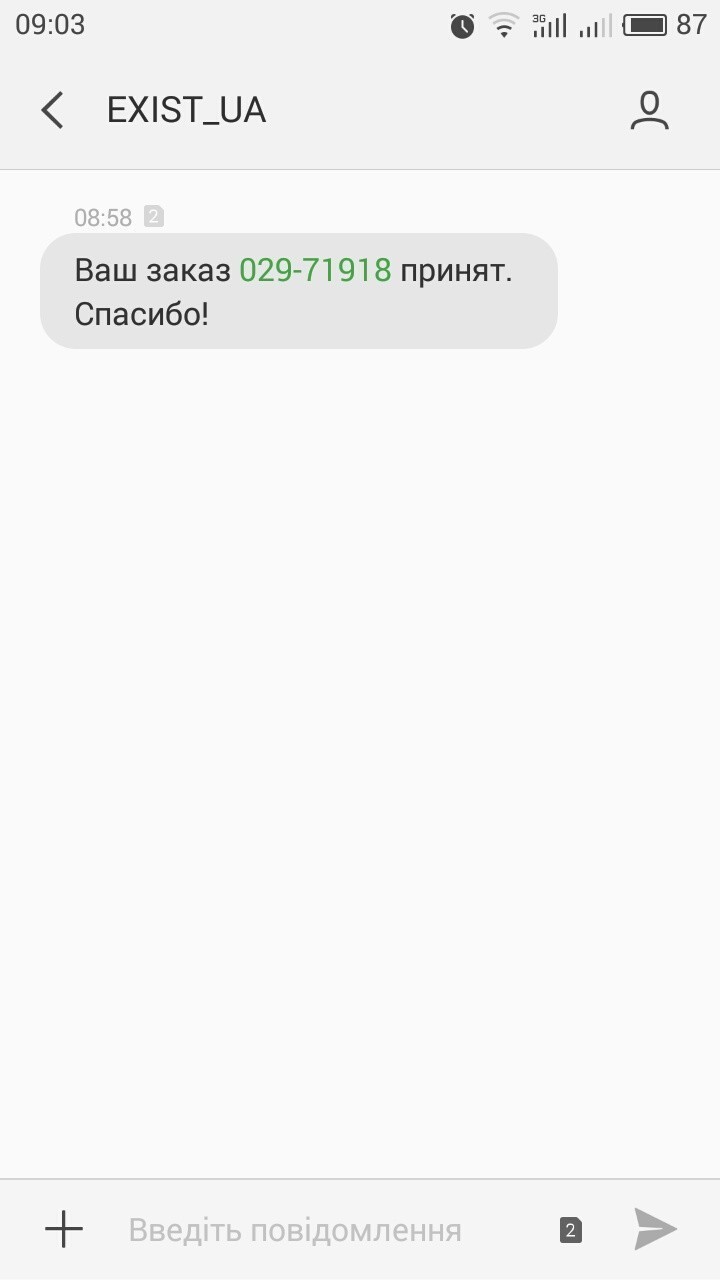720x1280 pixels.
Task: Open contact details for EXIST_UA
Action: 649,110
